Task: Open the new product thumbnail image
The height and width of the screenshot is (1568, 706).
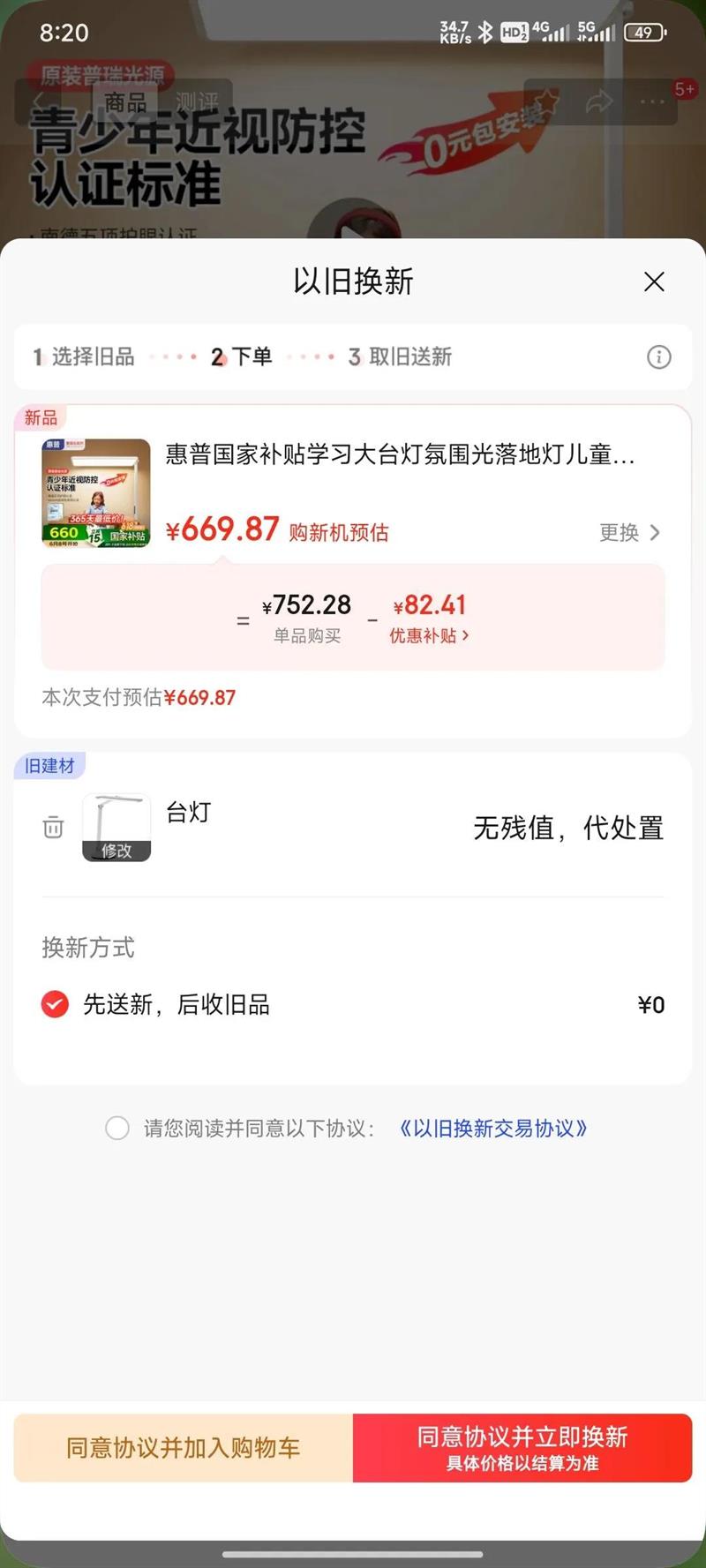Action: point(96,493)
